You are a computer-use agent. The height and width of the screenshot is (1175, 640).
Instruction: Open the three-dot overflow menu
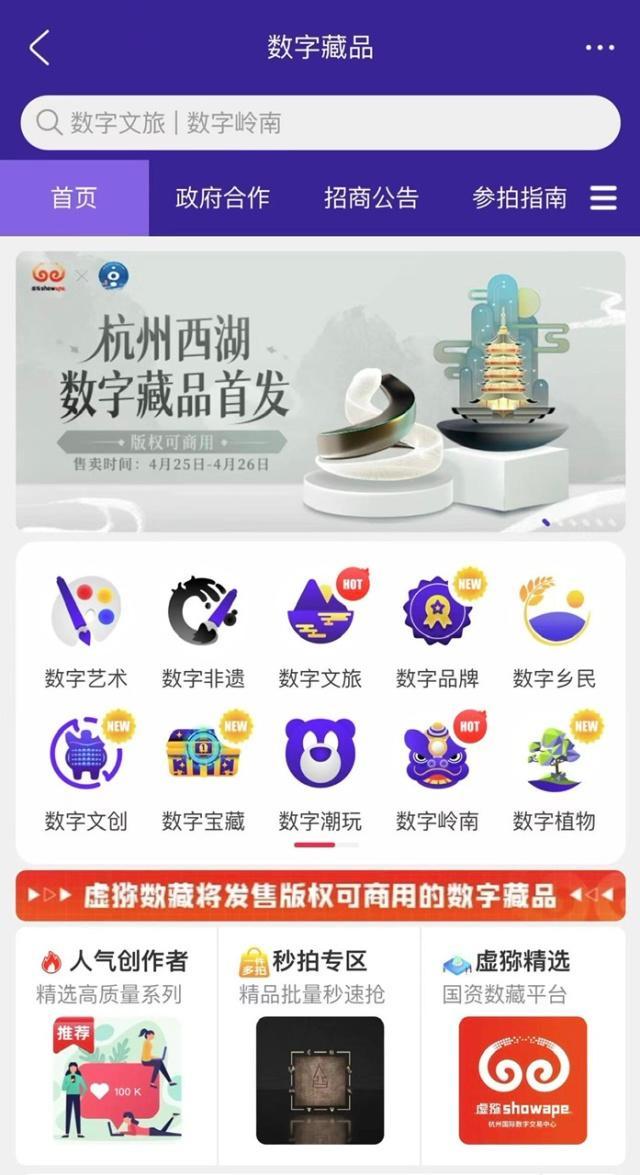click(600, 47)
